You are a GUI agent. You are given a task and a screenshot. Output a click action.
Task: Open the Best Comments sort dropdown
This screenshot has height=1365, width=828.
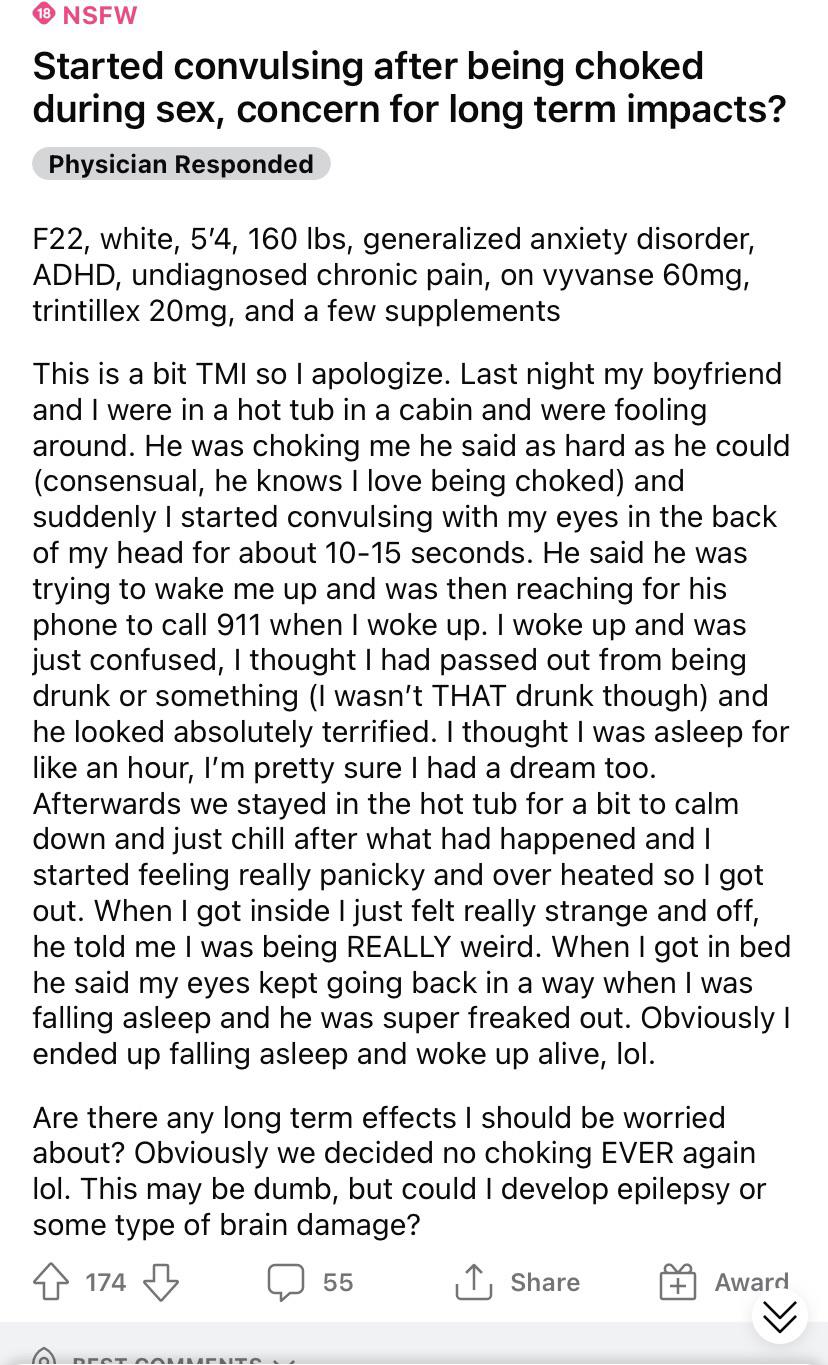tap(165, 1358)
